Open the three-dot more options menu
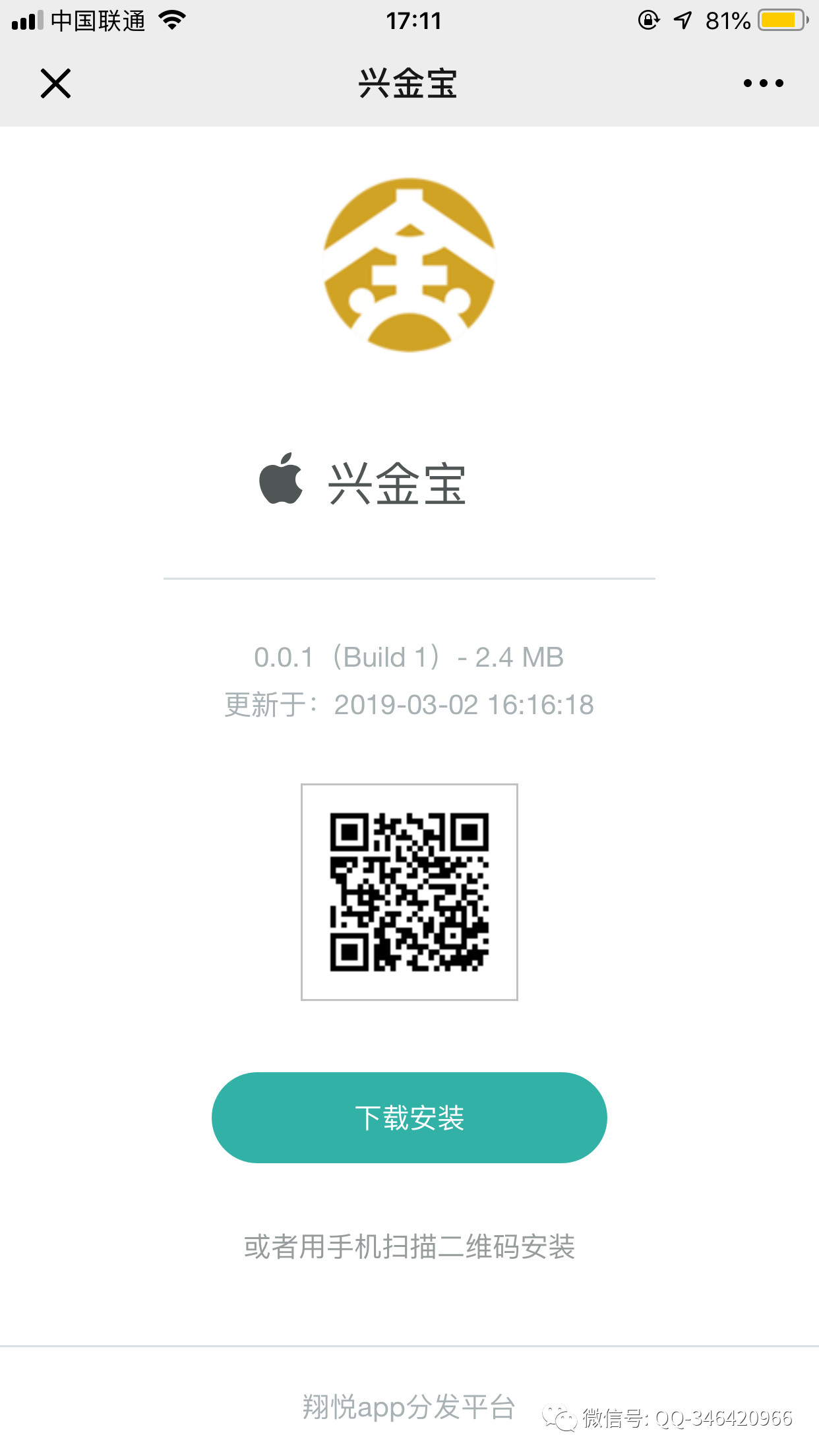This screenshot has width=819, height=1456. (x=763, y=84)
